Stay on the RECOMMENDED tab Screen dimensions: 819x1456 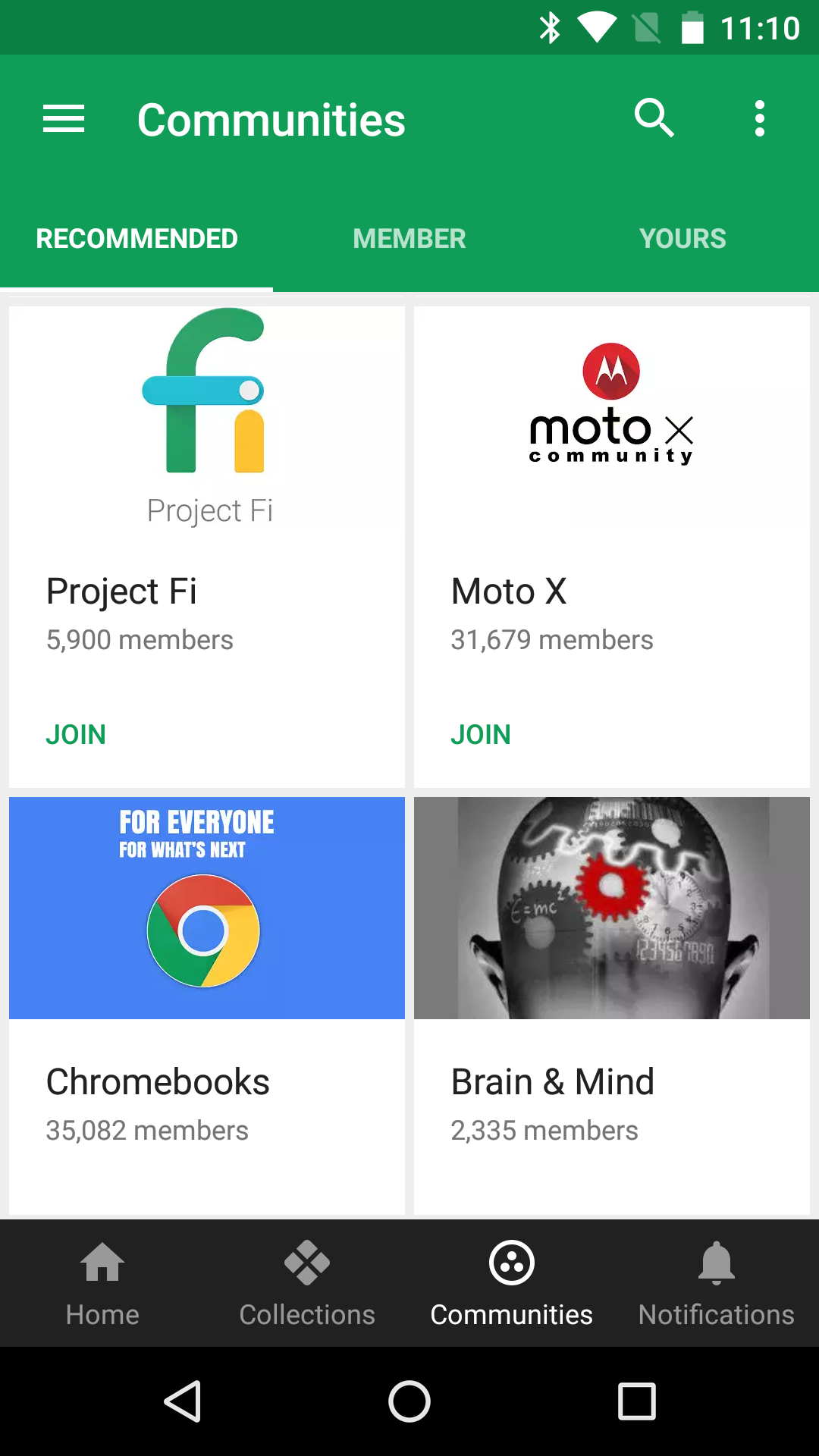click(x=136, y=238)
